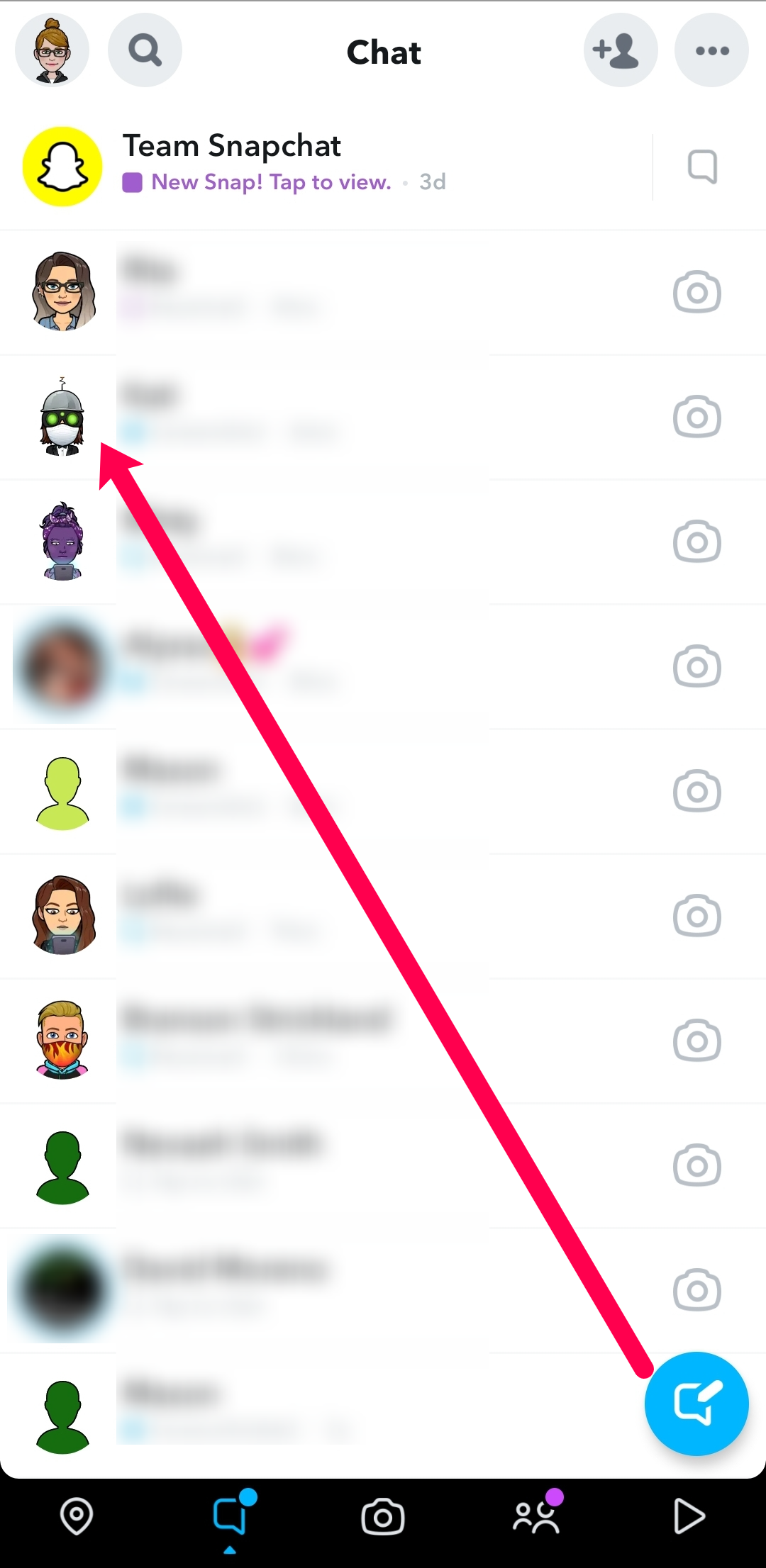
Task: Open the Team Snapchat conversation
Action: click(x=284, y=164)
